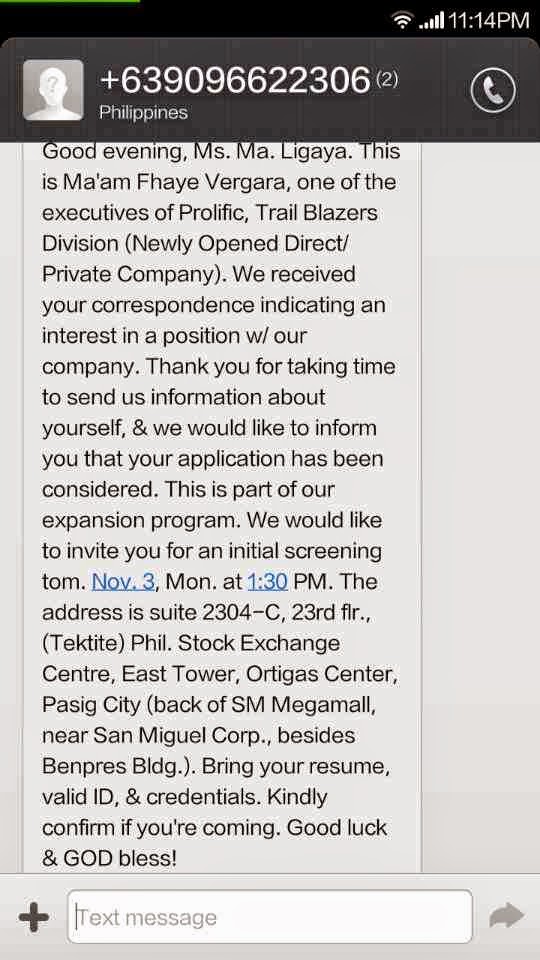This screenshot has width=540, height=960.
Task: Call the +639096622306 number
Action: click(x=493, y=91)
